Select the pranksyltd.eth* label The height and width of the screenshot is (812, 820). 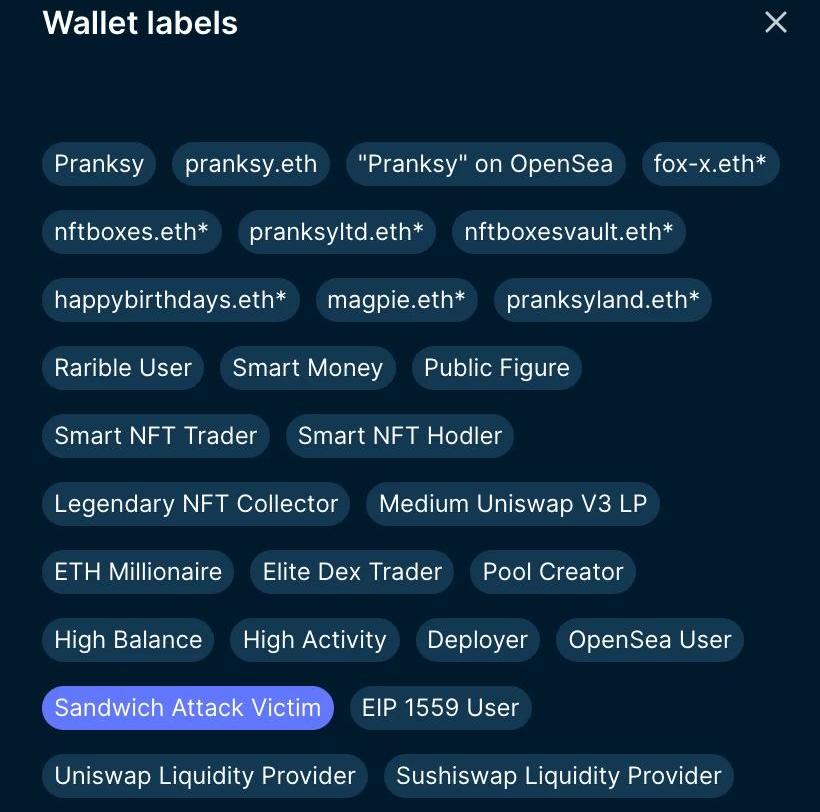point(336,232)
